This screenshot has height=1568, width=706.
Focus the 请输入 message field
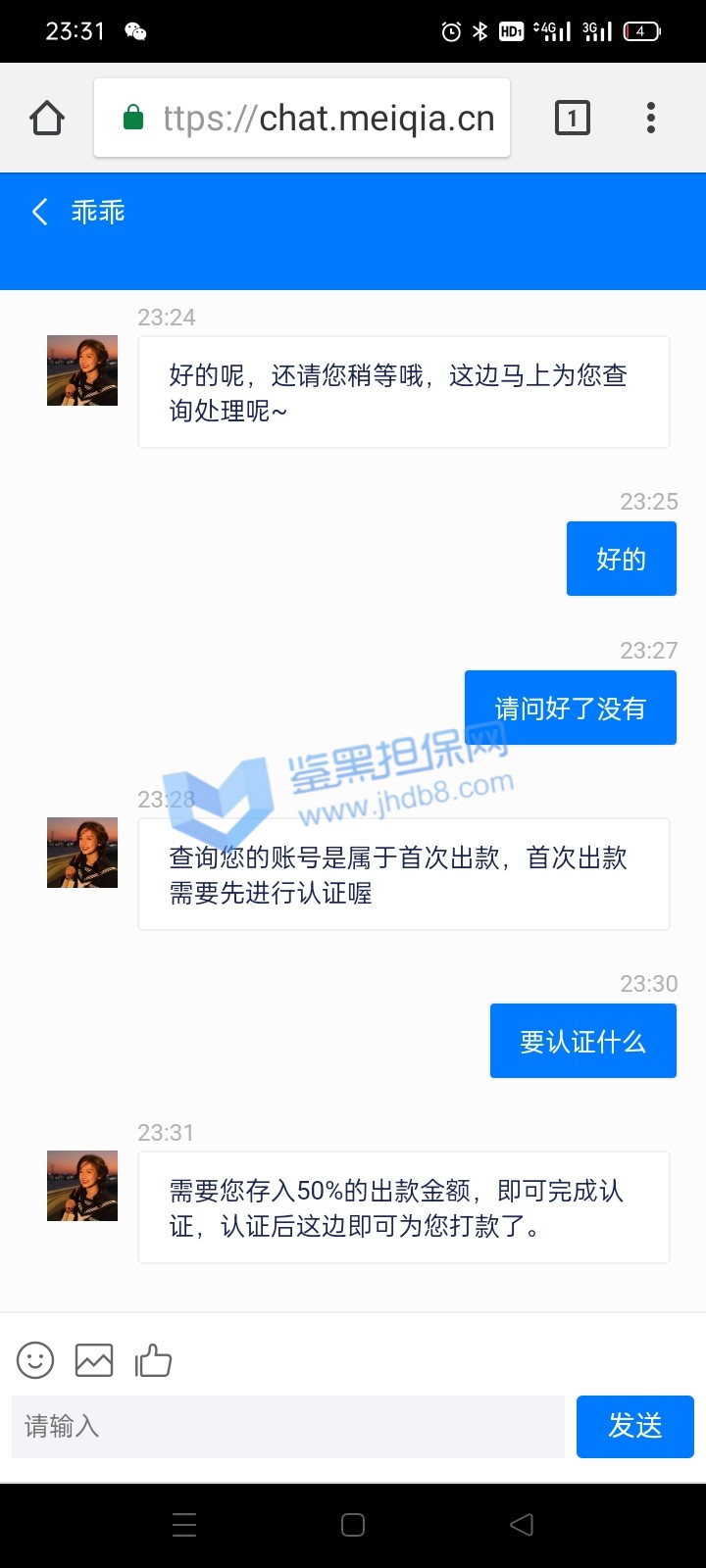(288, 1427)
